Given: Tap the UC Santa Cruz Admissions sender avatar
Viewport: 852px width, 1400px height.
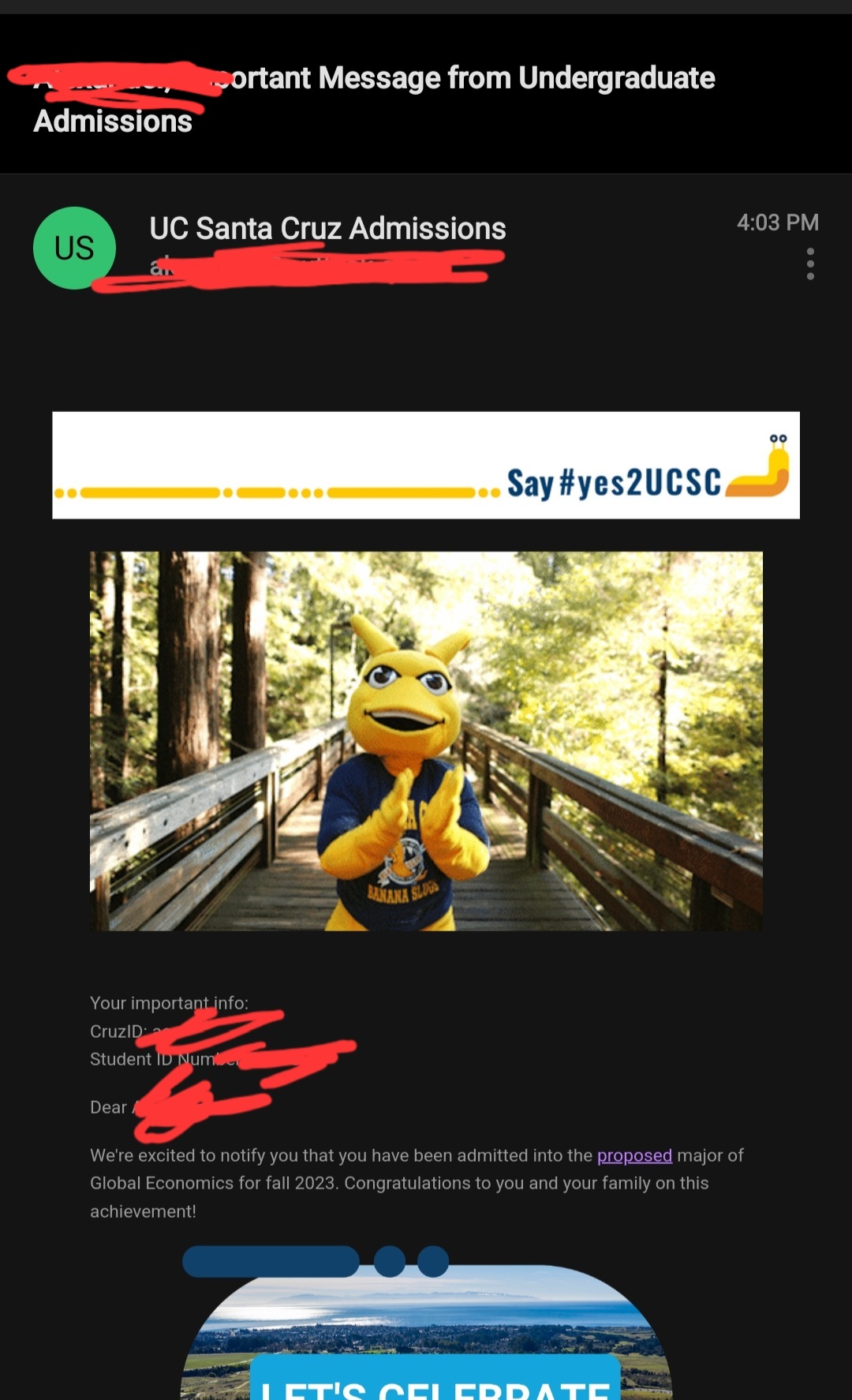Looking at the screenshot, I should [74, 248].
